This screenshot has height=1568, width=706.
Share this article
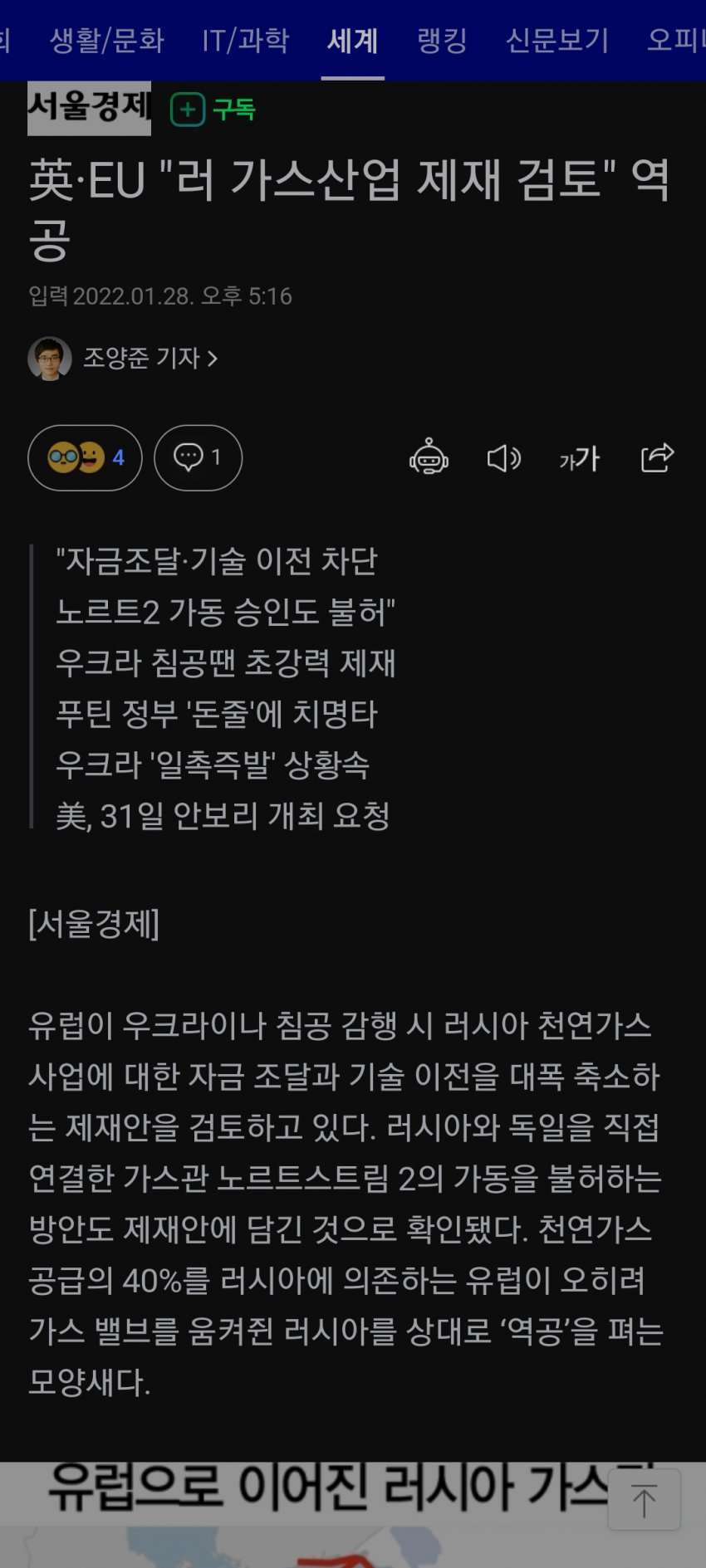point(657,457)
